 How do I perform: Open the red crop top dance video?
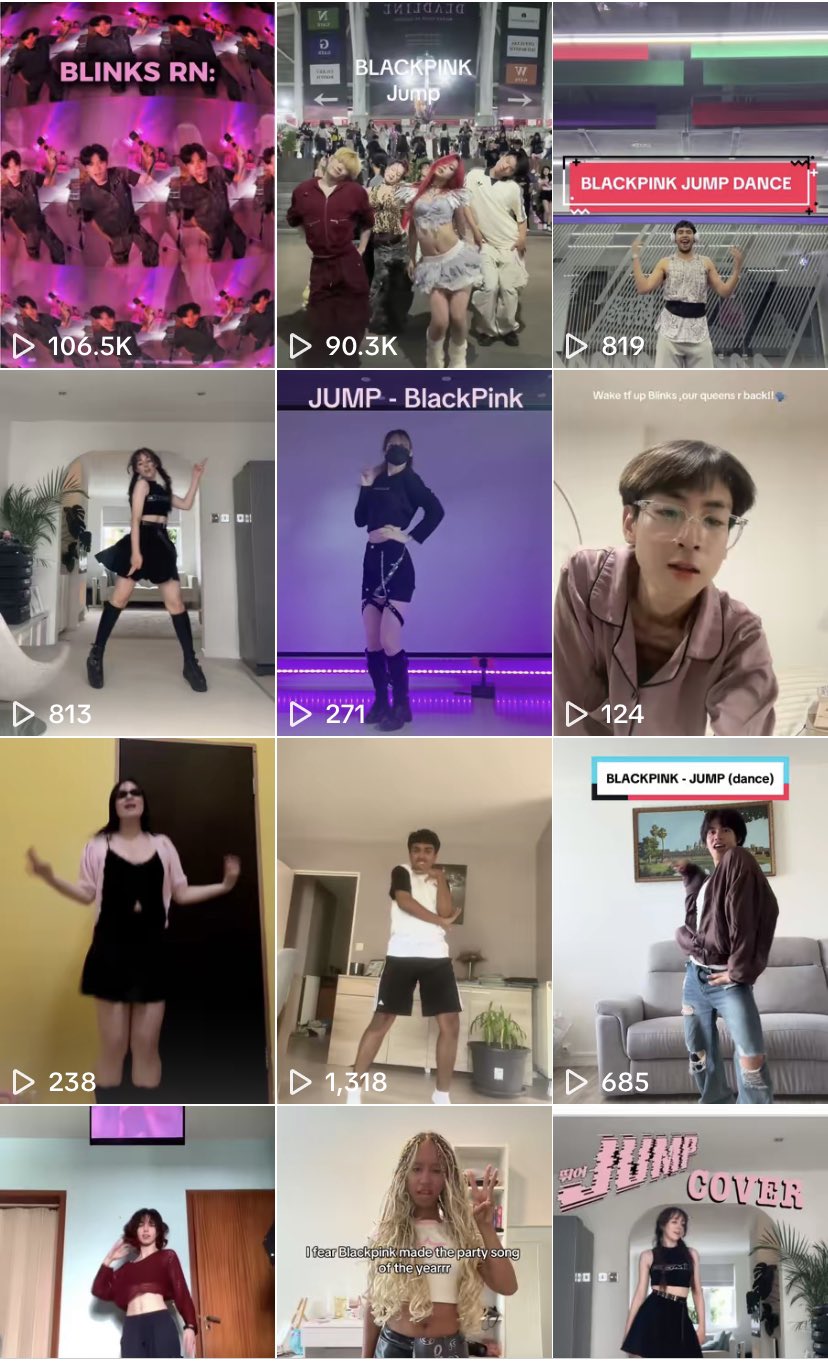(x=137, y=1235)
